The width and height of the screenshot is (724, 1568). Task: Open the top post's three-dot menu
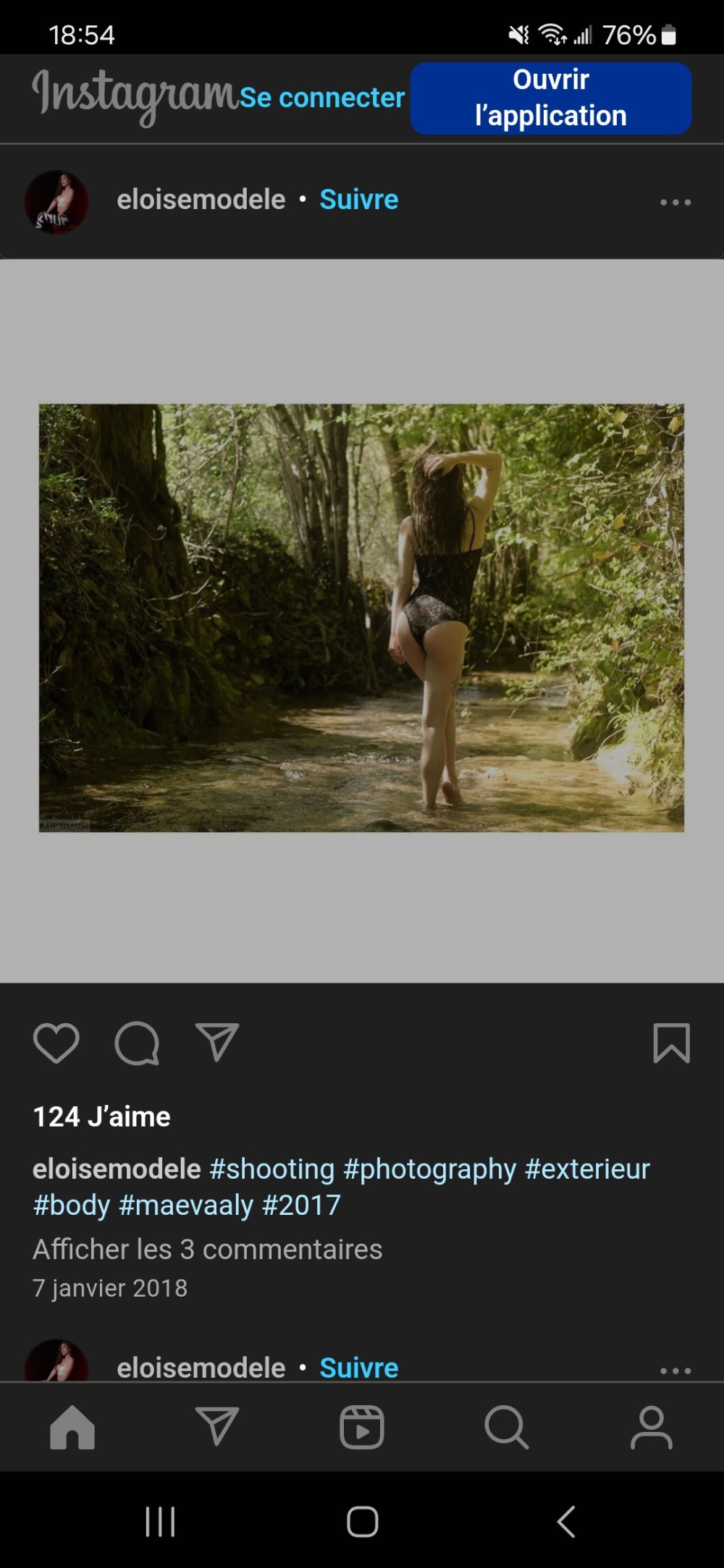(x=675, y=203)
